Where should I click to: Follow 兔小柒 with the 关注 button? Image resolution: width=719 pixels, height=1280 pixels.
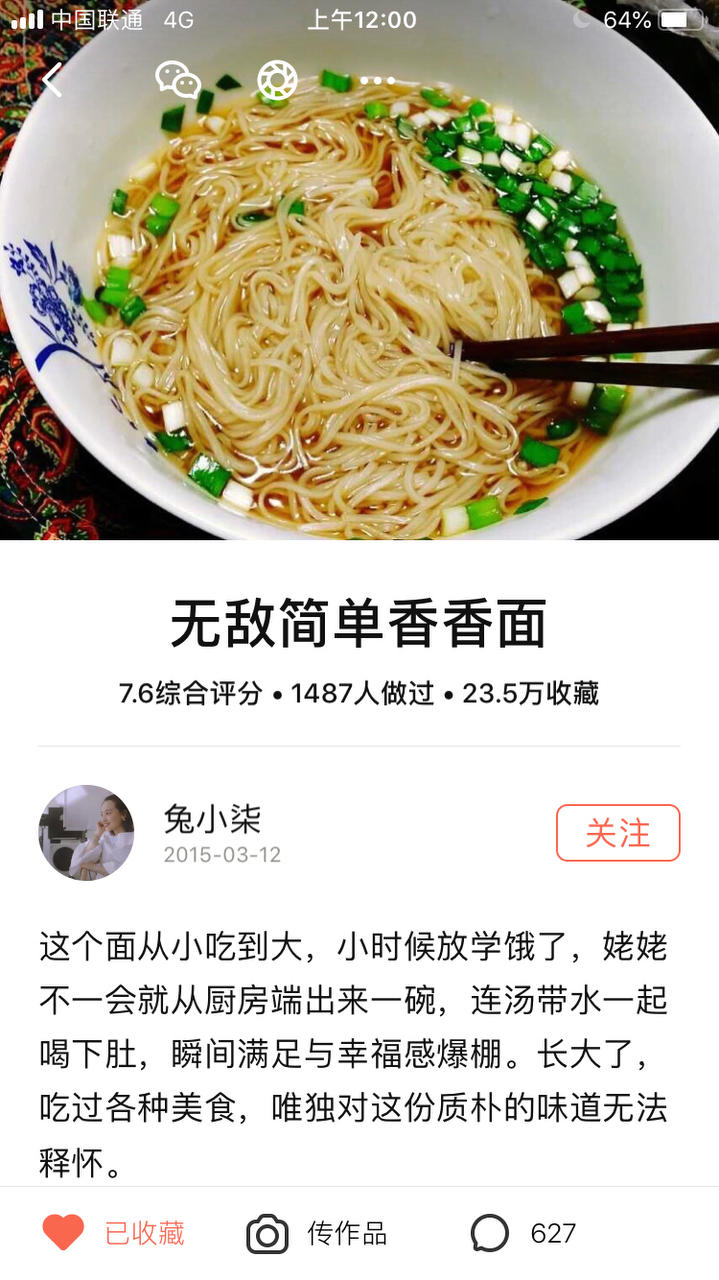(x=617, y=833)
